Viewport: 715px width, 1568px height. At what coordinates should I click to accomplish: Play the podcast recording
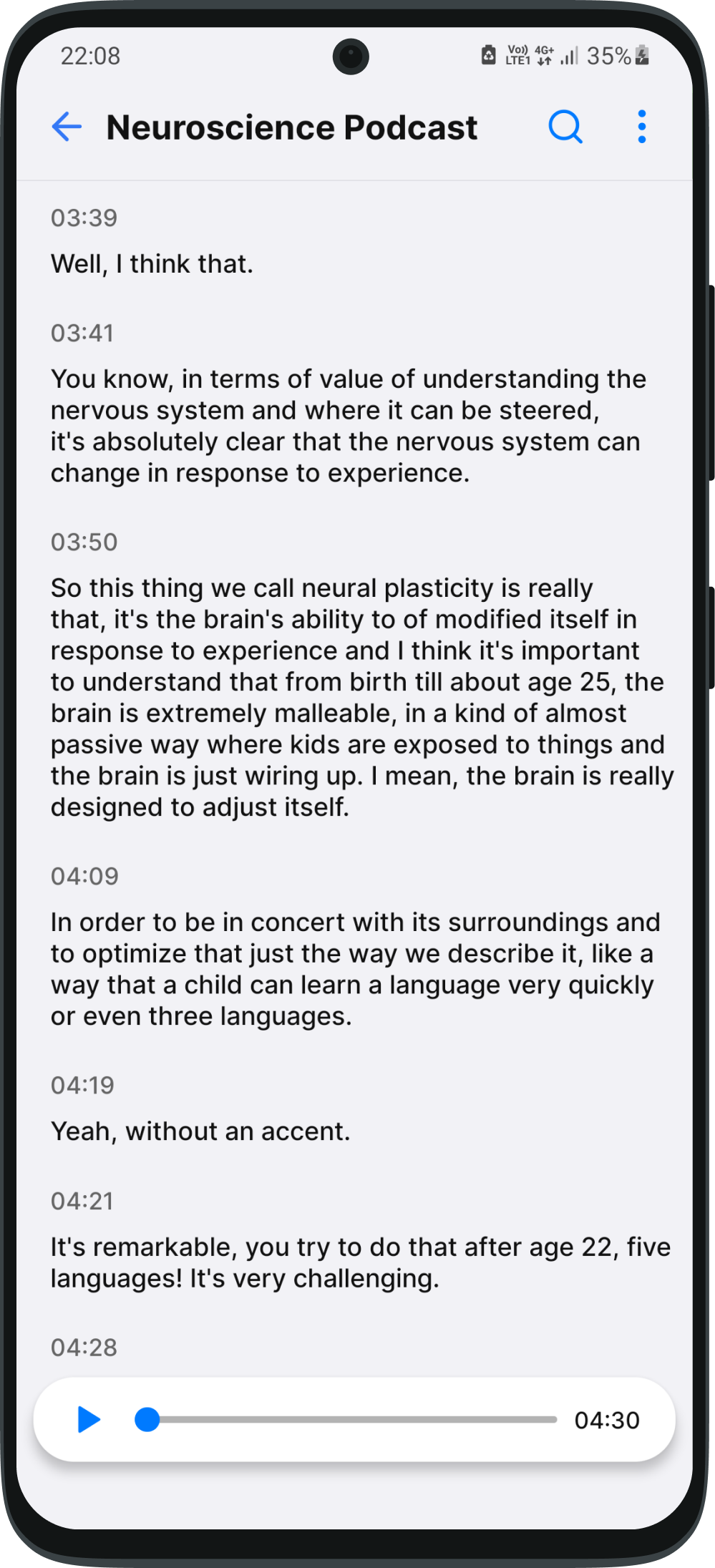click(89, 1419)
